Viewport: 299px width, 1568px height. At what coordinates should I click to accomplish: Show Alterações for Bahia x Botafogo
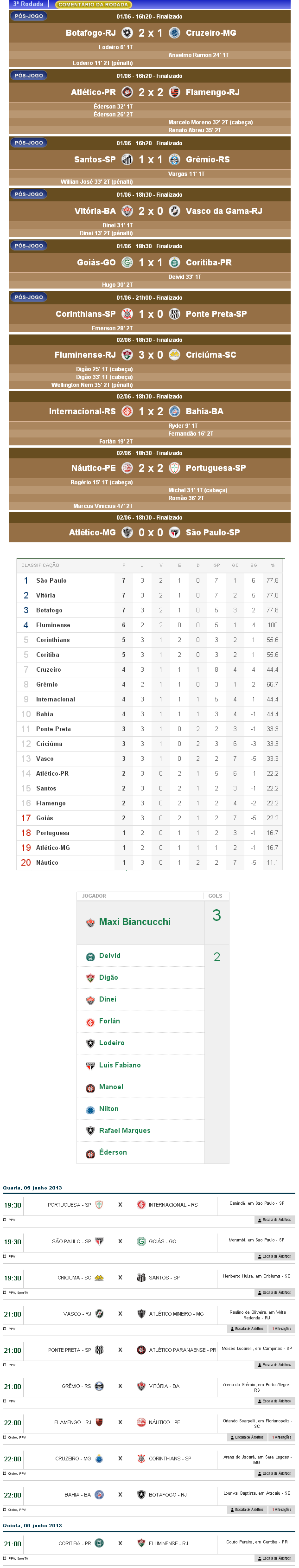click(281, 1510)
